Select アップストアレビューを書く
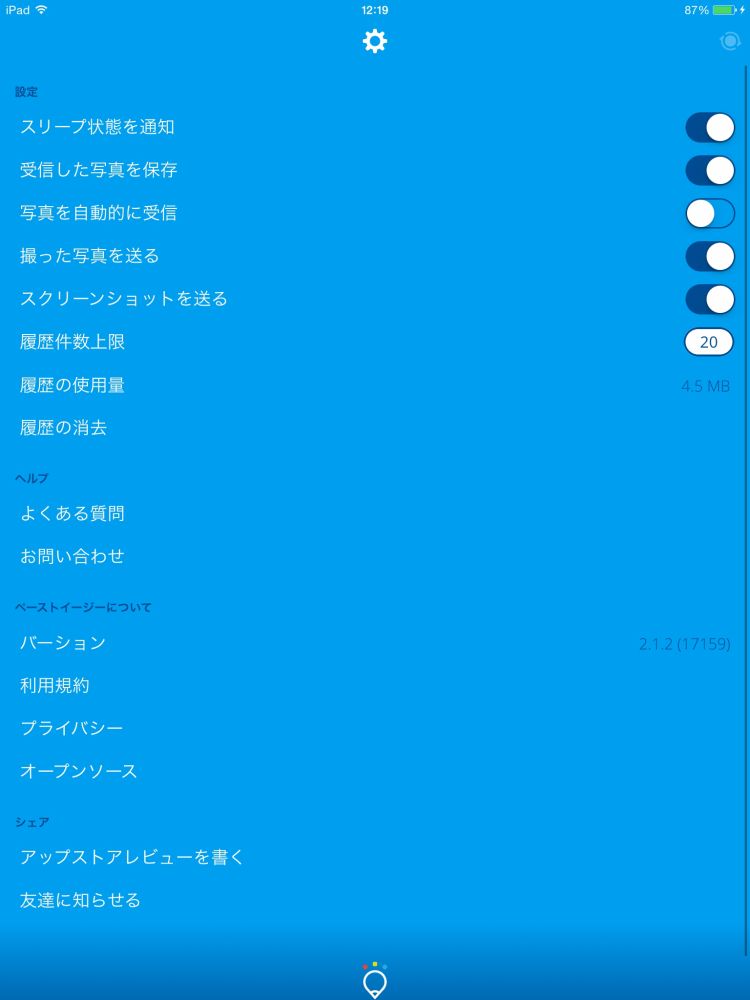Image resolution: width=750 pixels, height=1000 pixels. tap(132, 857)
